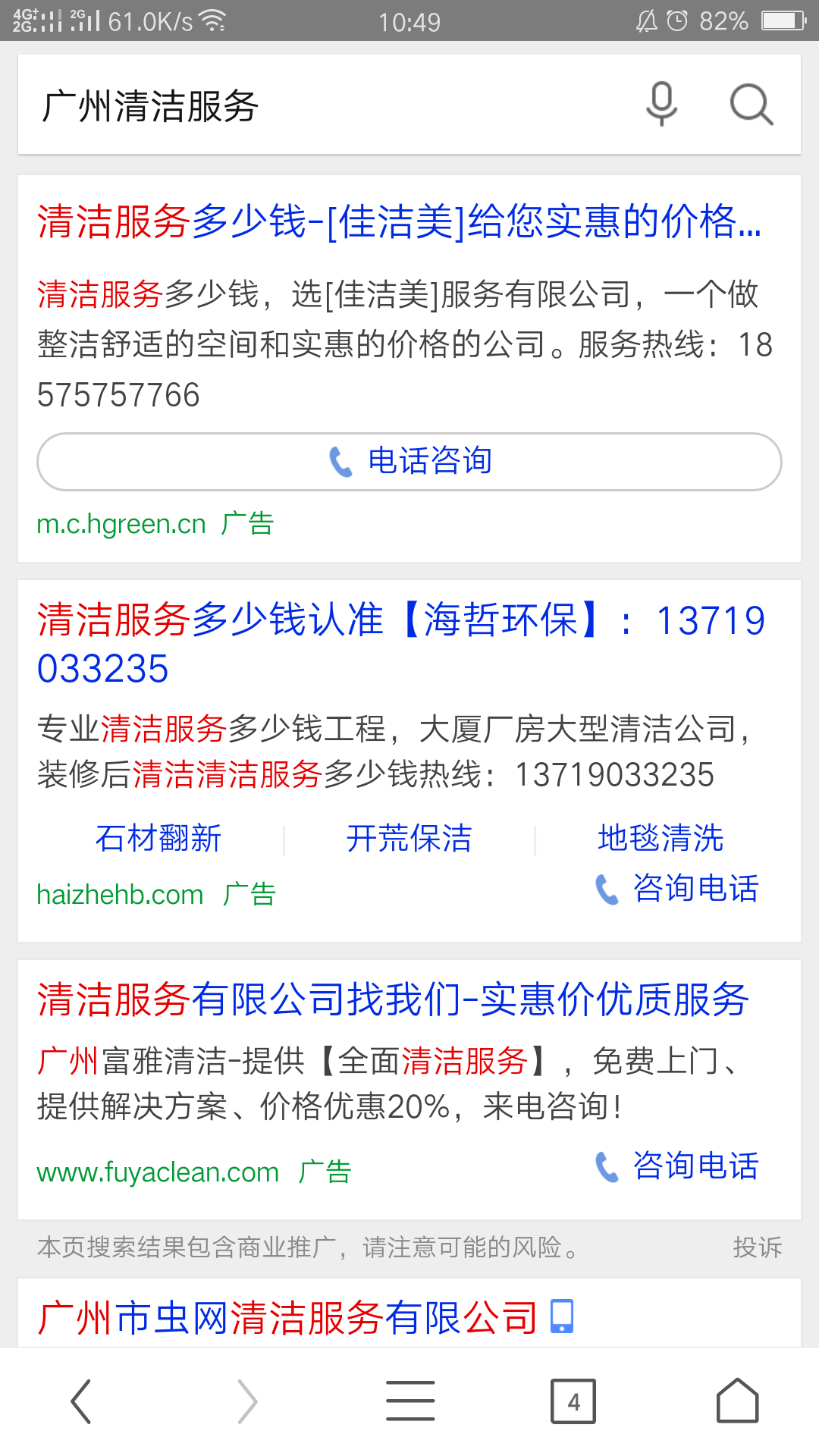
Task: Go back with the browser back arrow
Action: pos(81,1401)
